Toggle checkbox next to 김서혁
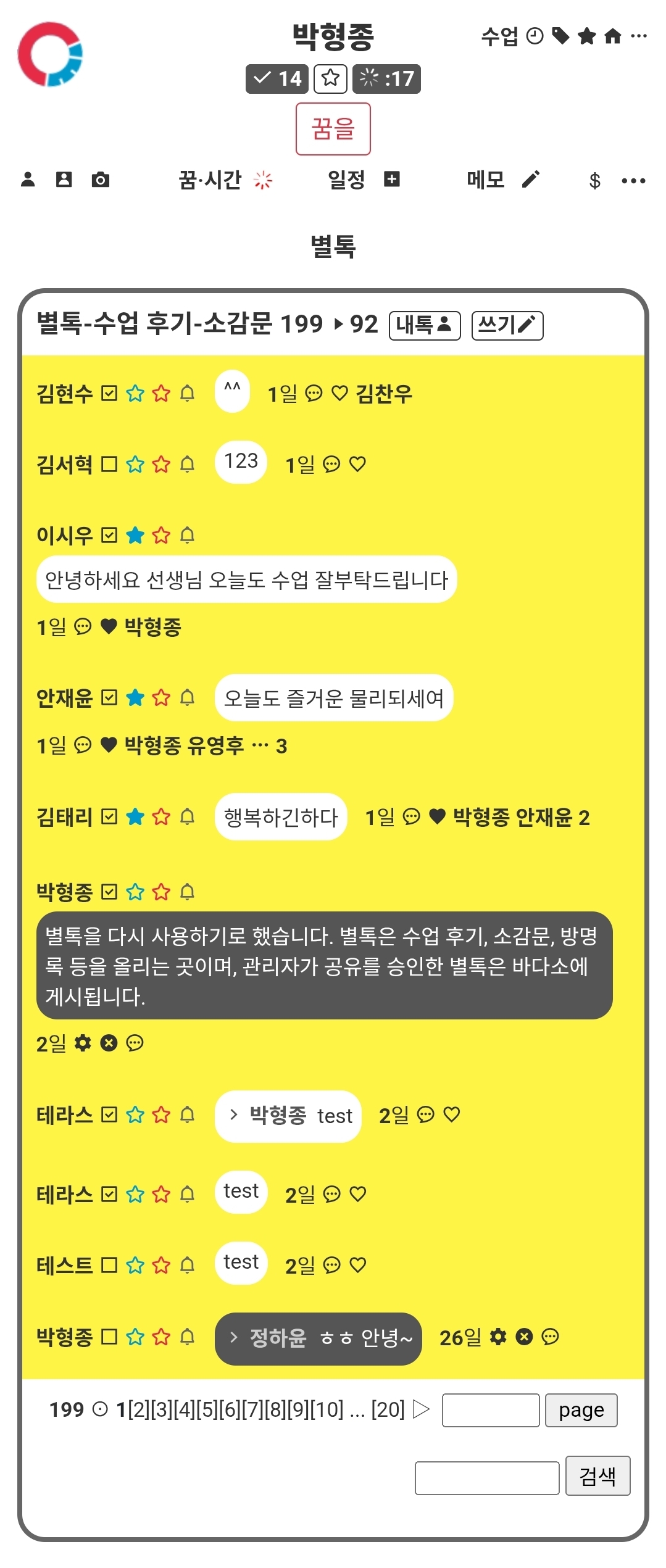Image resolution: width=666 pixels, height=1568 pixels. coord(109,464)
